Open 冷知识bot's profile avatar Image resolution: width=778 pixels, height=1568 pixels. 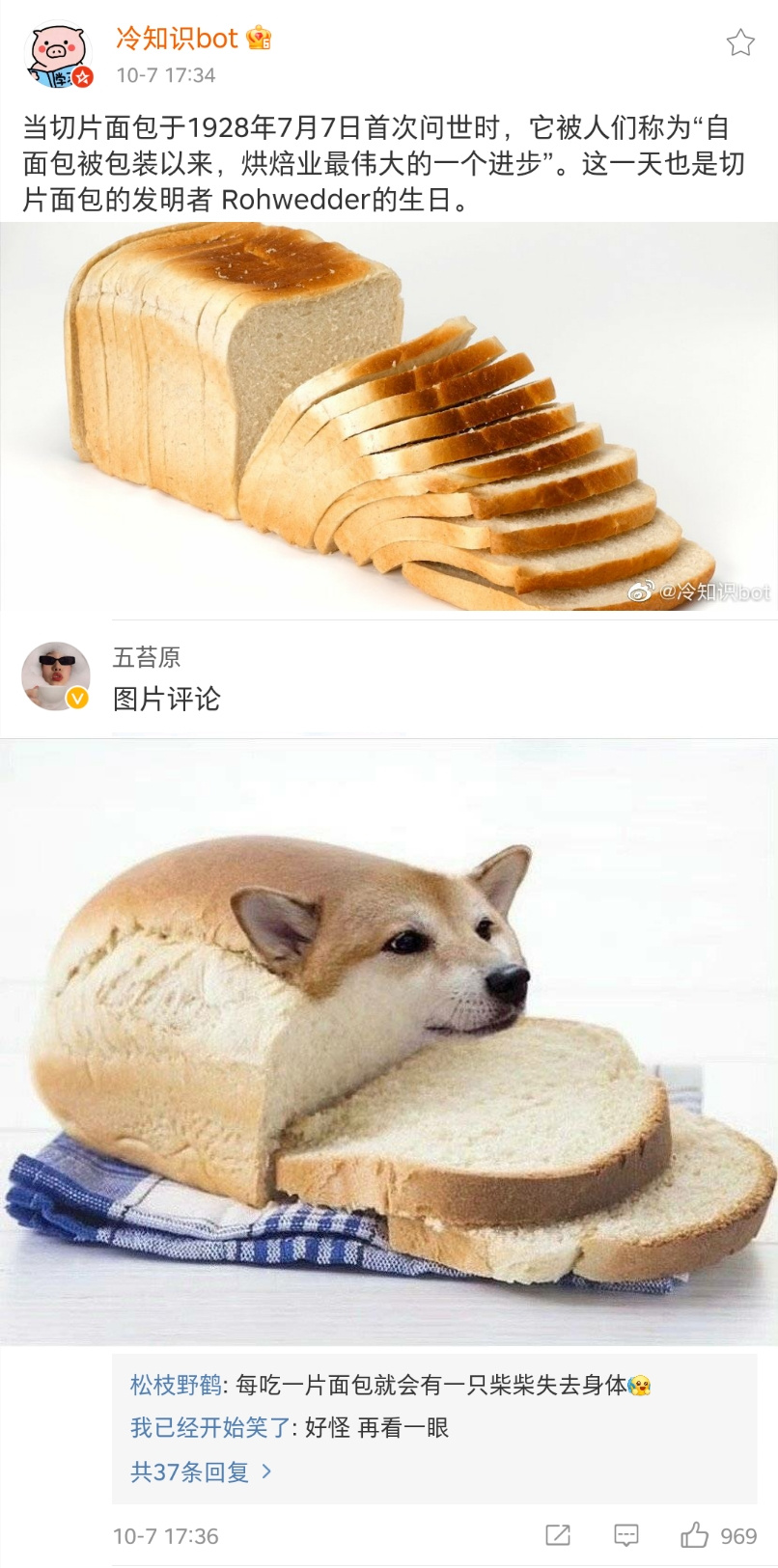pos(57,56)
